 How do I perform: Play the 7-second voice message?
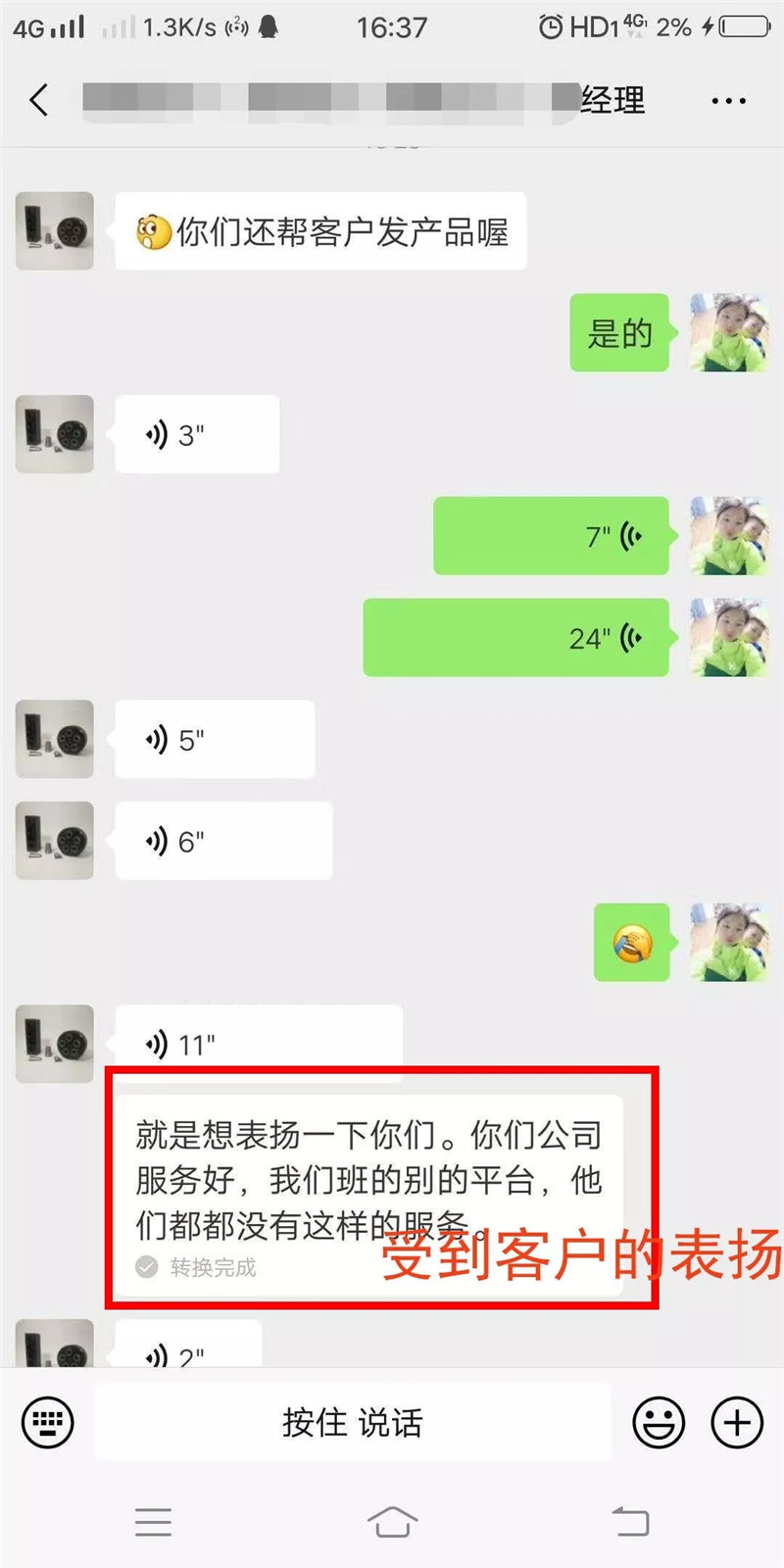[x=551, y=536]
